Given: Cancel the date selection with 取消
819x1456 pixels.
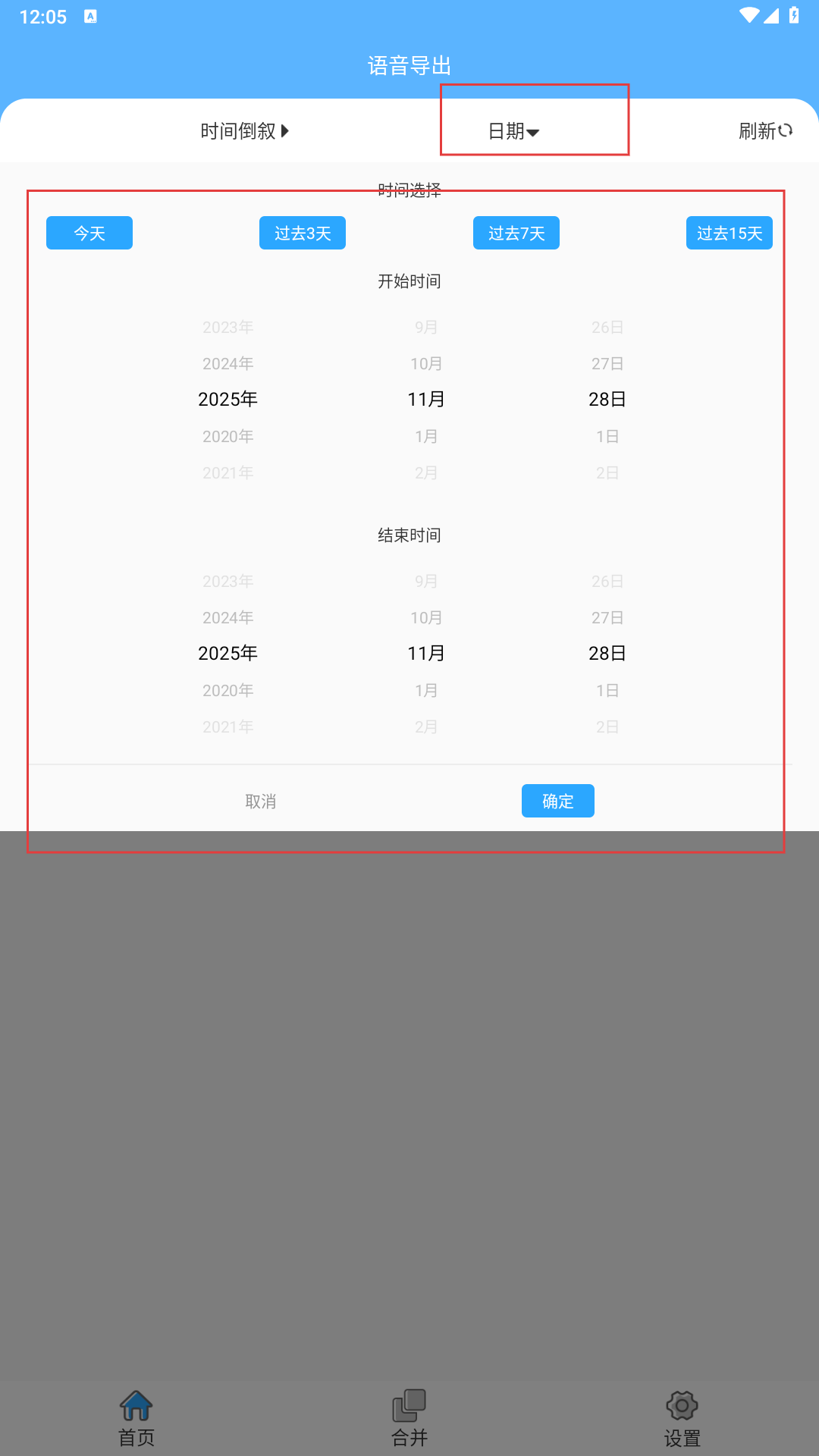Looking at the screenshot, I should tap(261, 802).
